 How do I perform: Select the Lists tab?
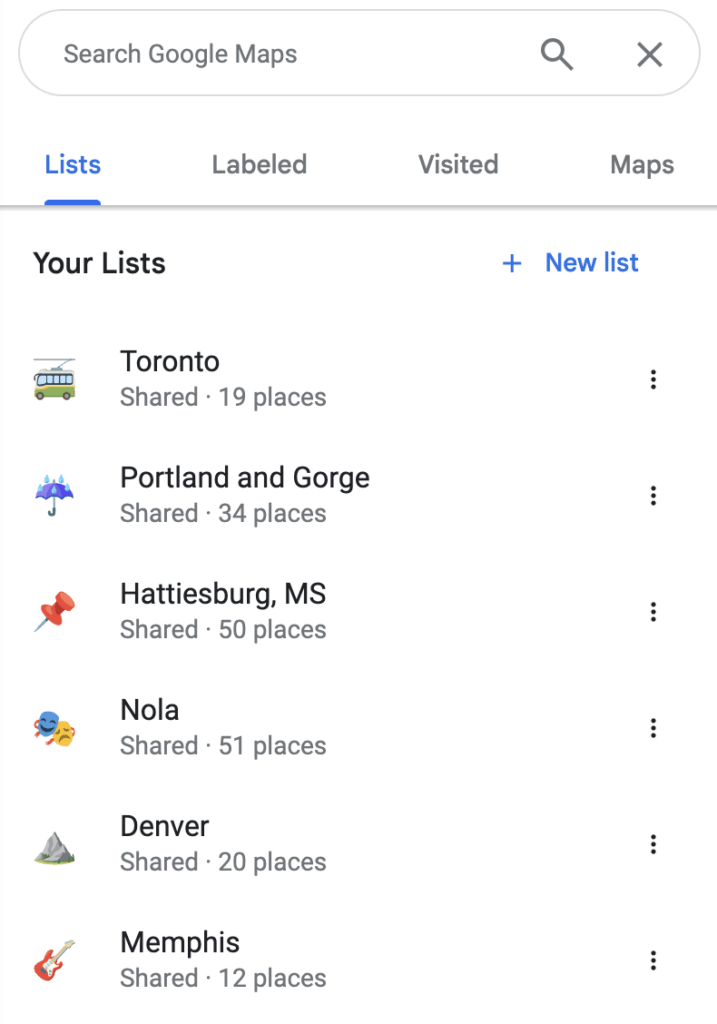click(x=73, y=165)
